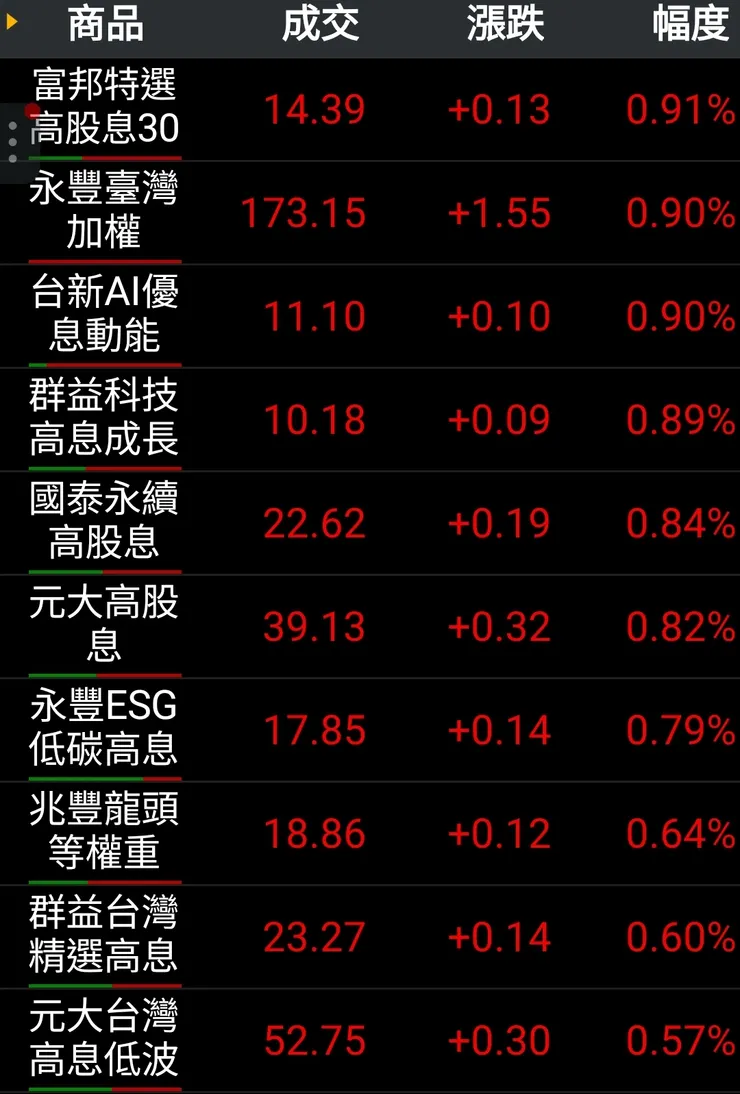
Task: Sort the list by 成交 price column
Action: [x=322, y=27]
